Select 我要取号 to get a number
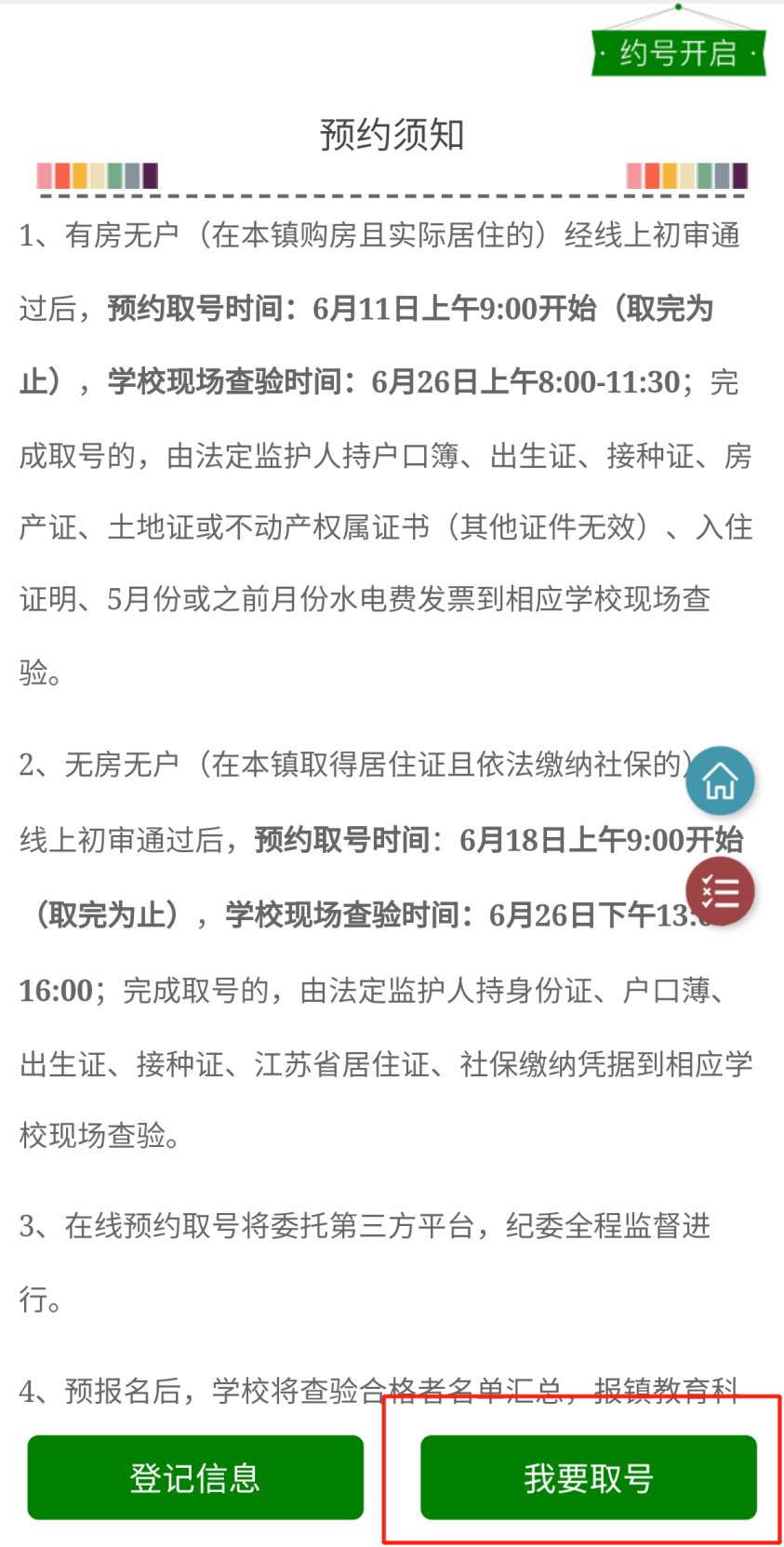 (588, 1477)
